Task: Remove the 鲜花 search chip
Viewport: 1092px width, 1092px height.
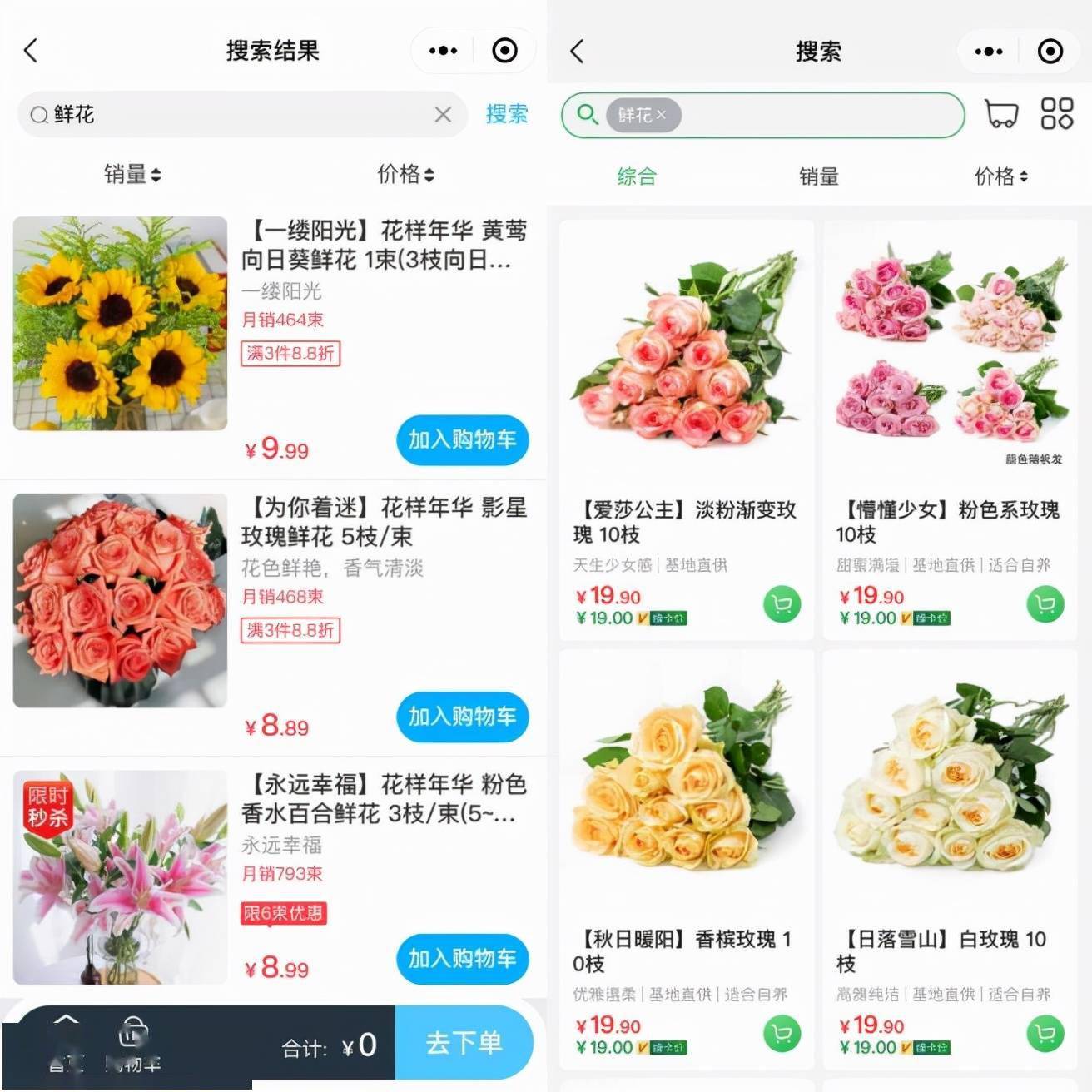Action: (x=661, y=115)
